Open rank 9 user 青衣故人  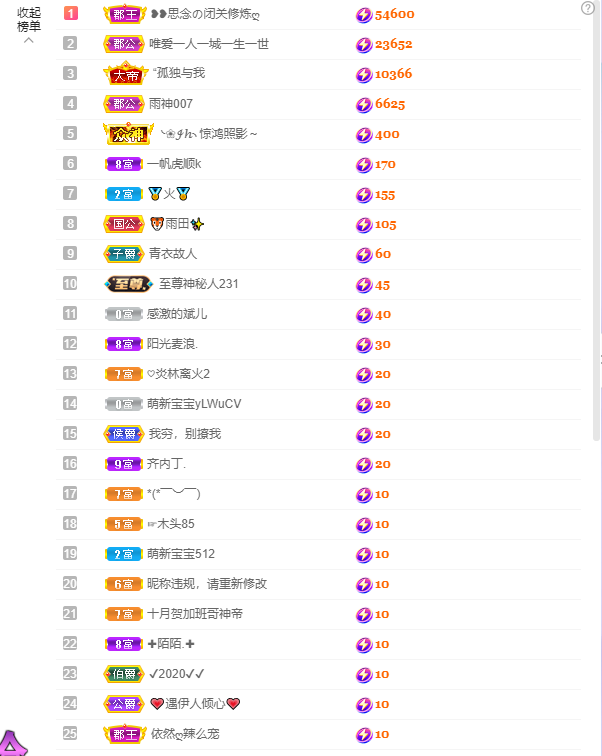pos(172,254)
